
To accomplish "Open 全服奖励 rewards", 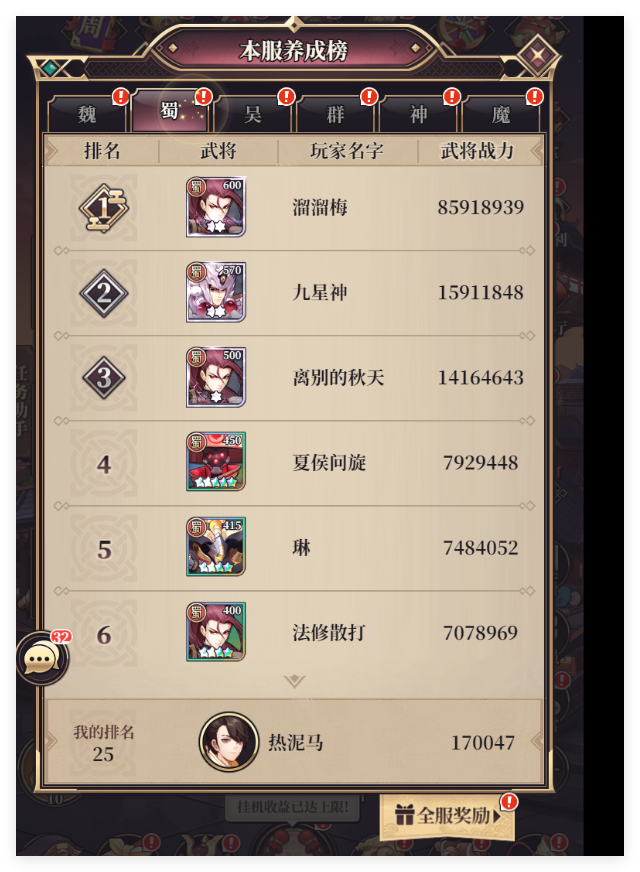I will pos(447,815).
